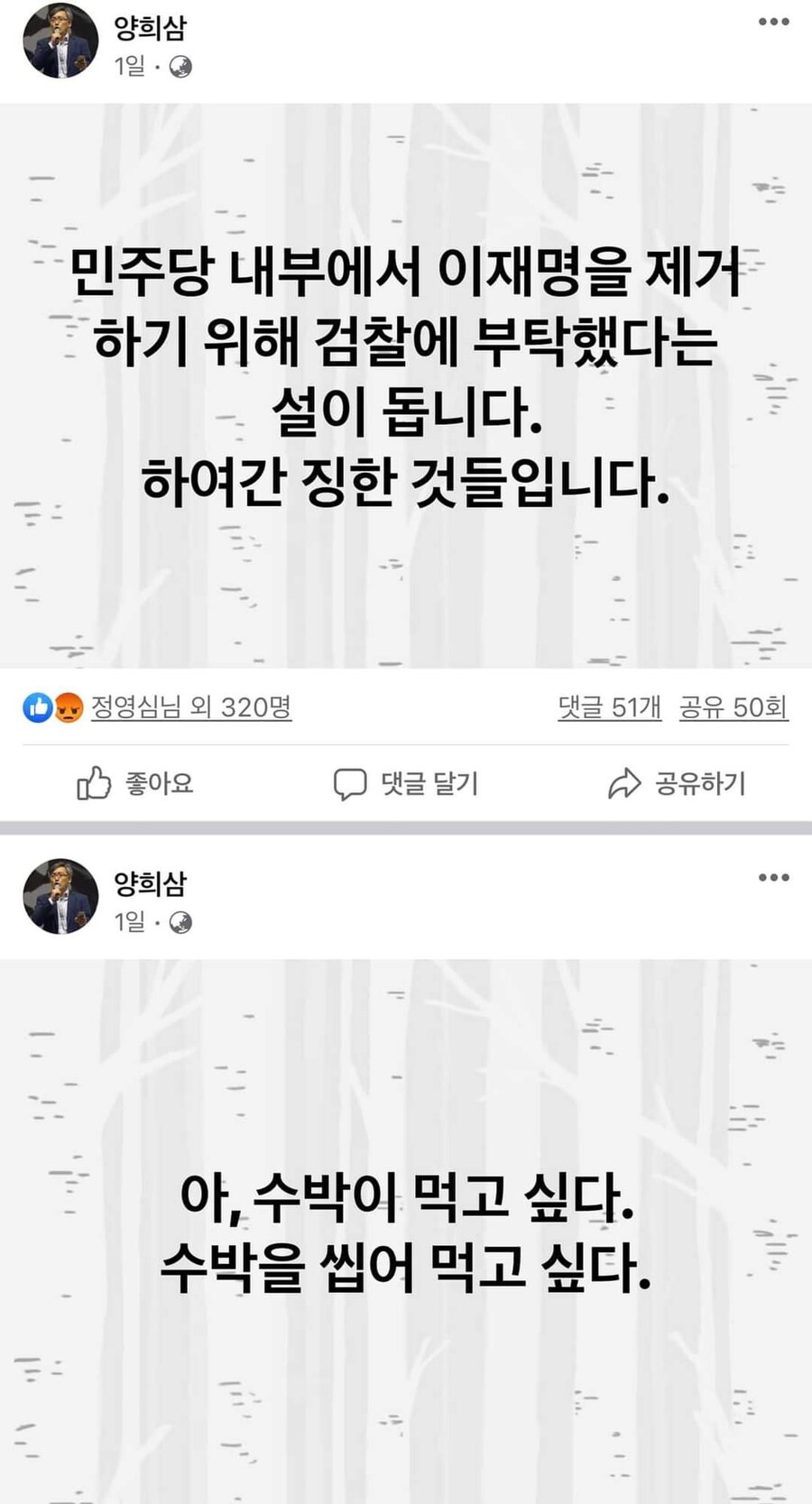This screenshot has width=812, height=1504.
Task: Open the 댓글 51개 comments list
Action: (x=609, y=709)
